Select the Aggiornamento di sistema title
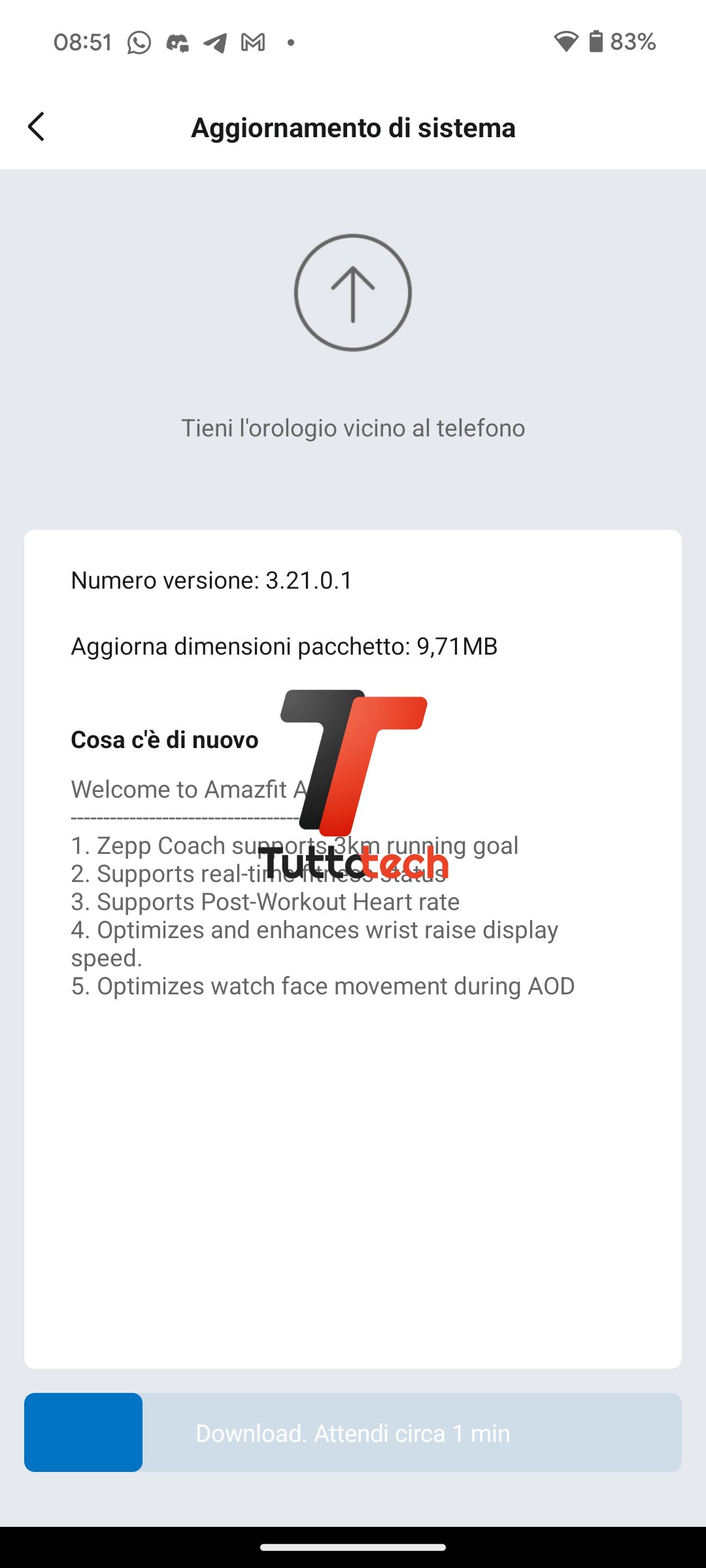Viewport: 706px width, 1568px height. tap(353, 127)
